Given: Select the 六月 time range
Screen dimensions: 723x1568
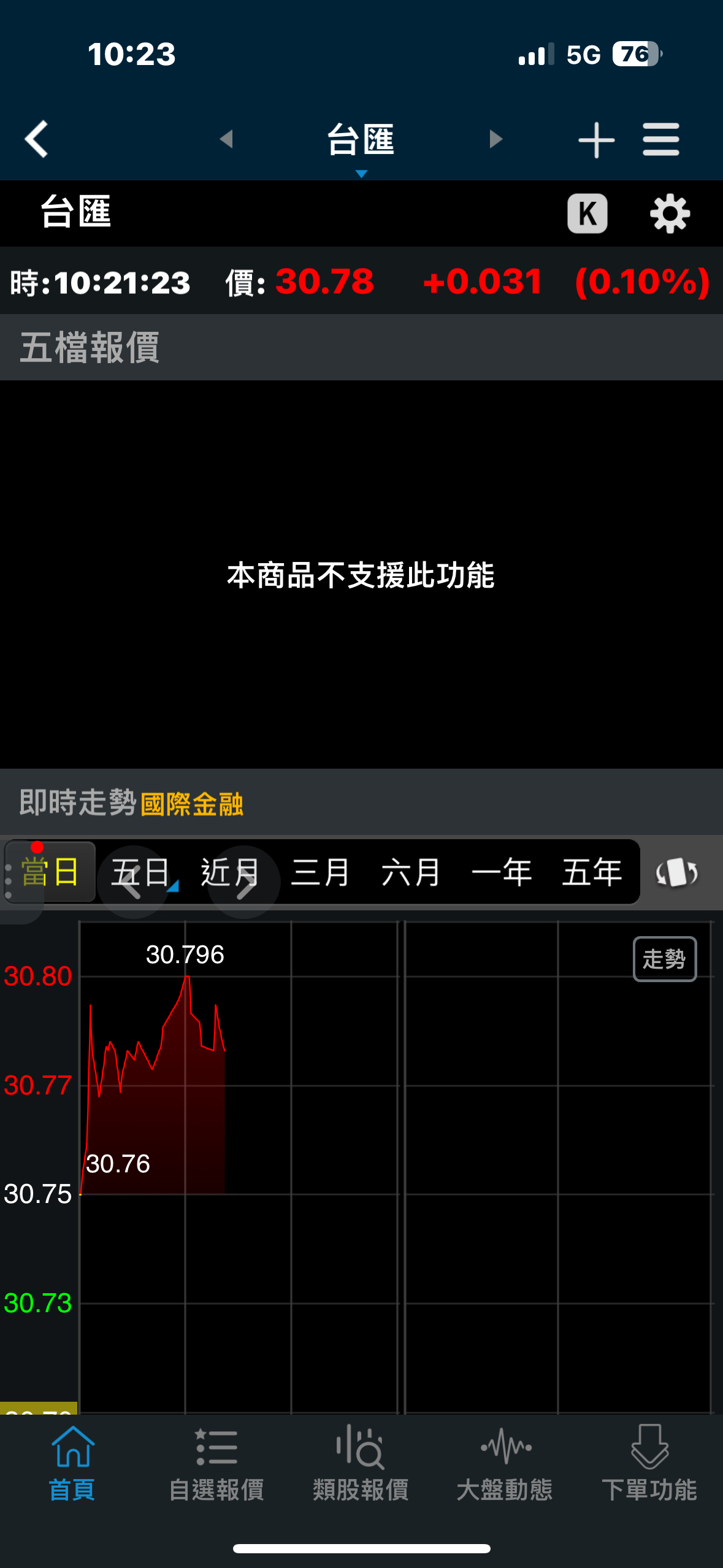Looking at the screenshot, I should point(411,872).
